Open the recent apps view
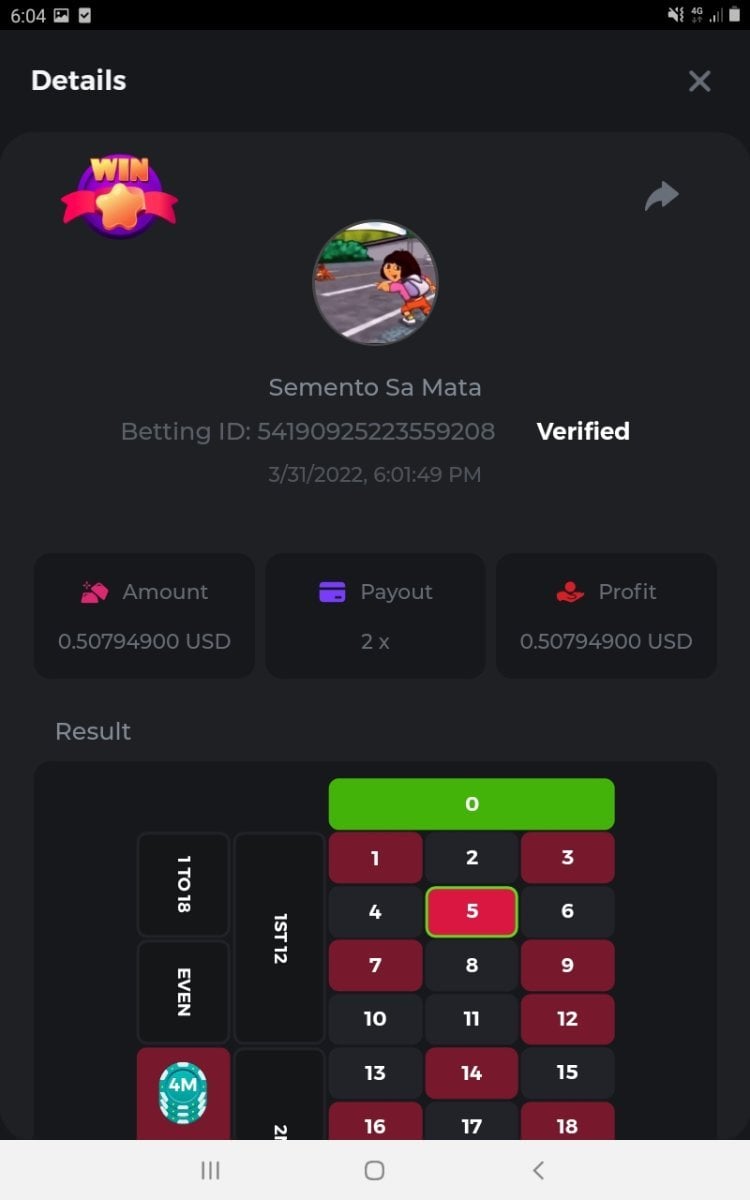Image resolution: width=750 pixels, height=1200 pixels. pyautogui.click(x=210, y=1170)
